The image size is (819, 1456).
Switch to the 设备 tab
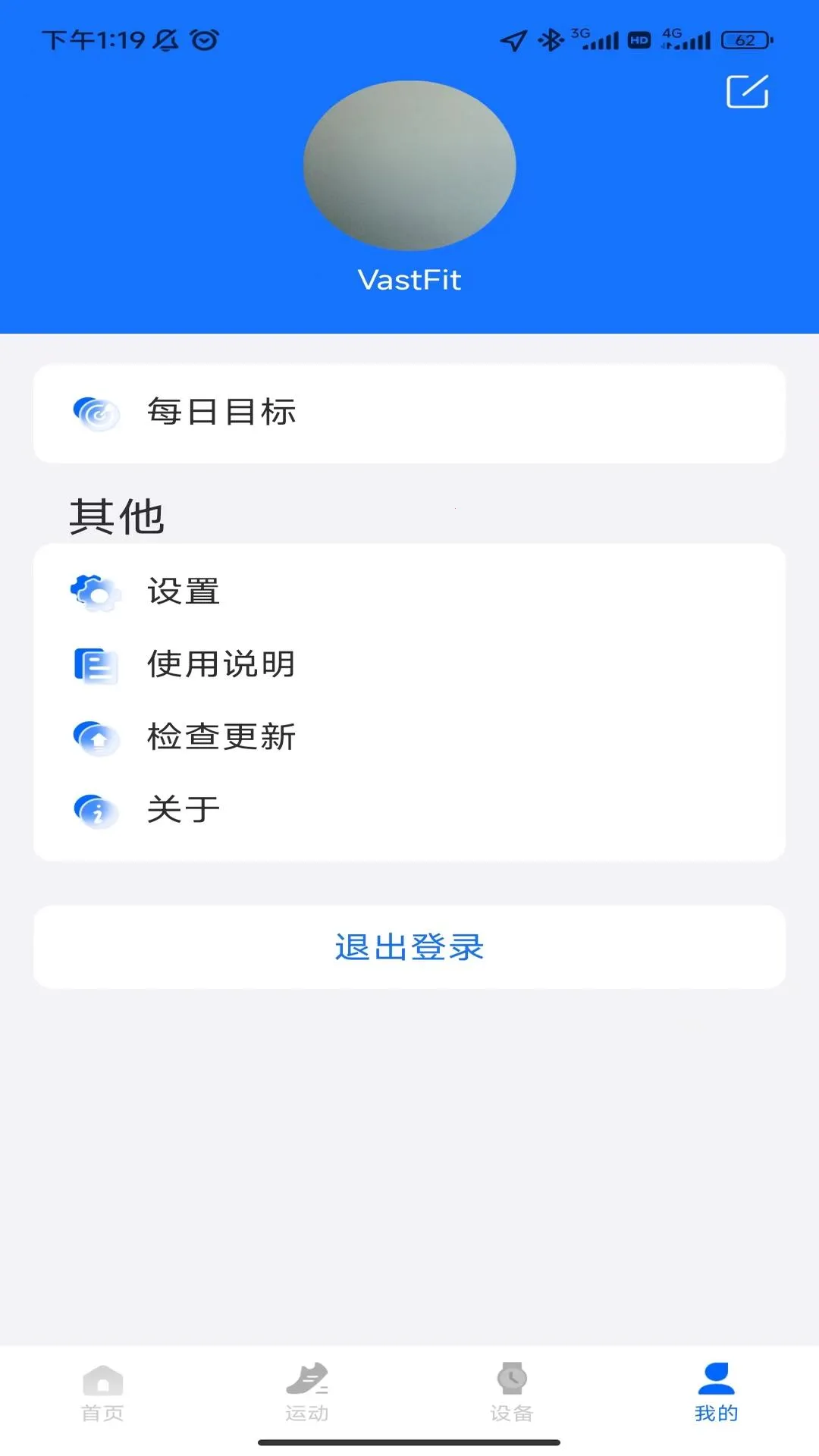point(512,1395)
